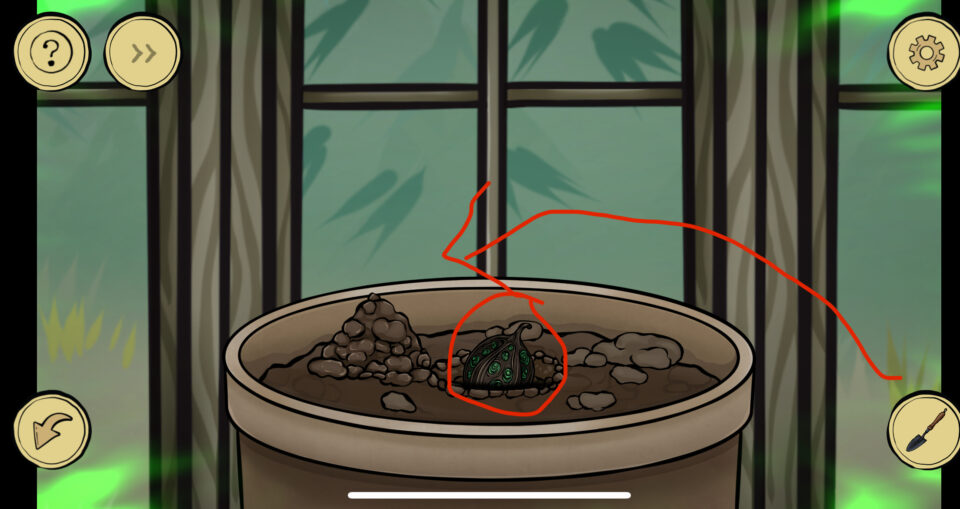The image size is (960, 509).
Task: Open the hint question mark button
Action: (51, 53)
